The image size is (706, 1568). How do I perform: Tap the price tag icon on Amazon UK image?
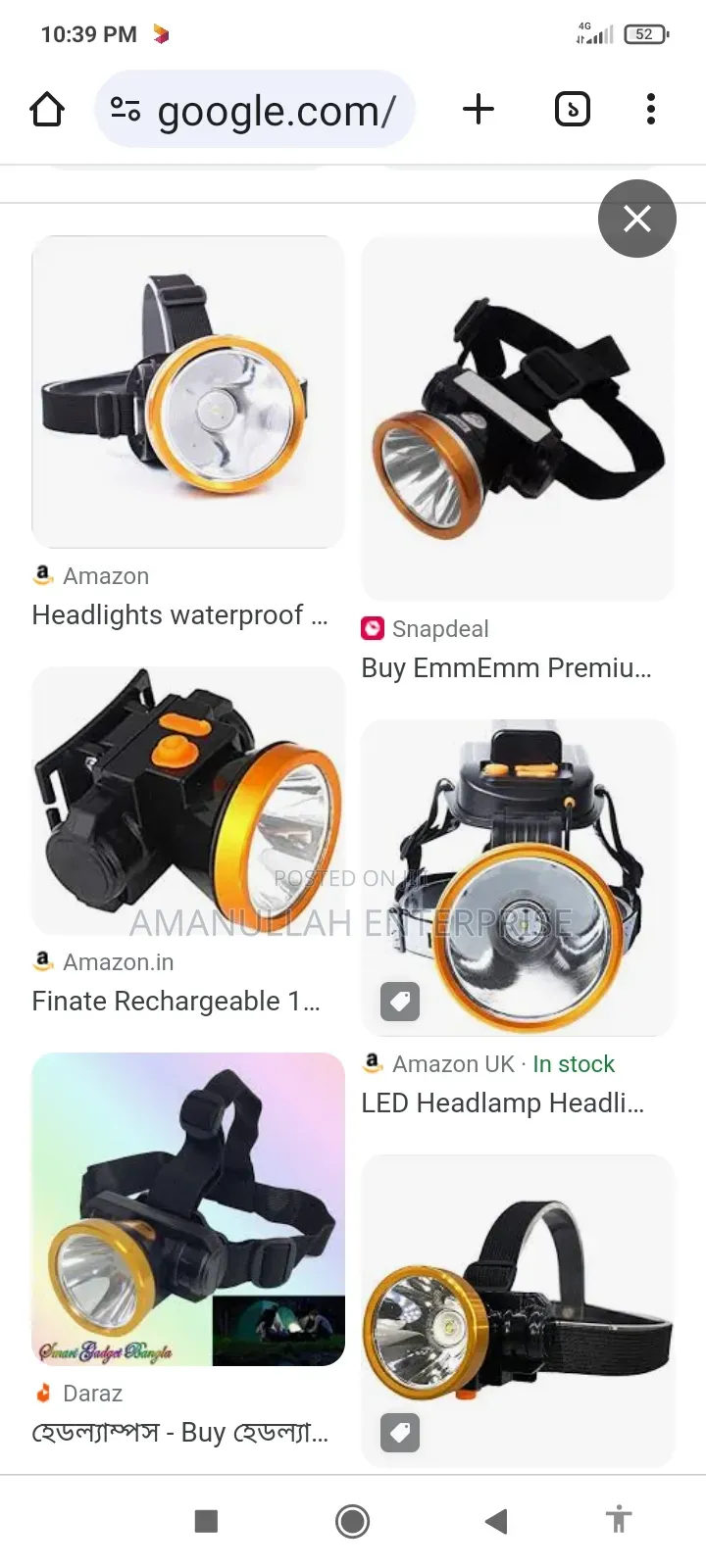pos(399,1002)
